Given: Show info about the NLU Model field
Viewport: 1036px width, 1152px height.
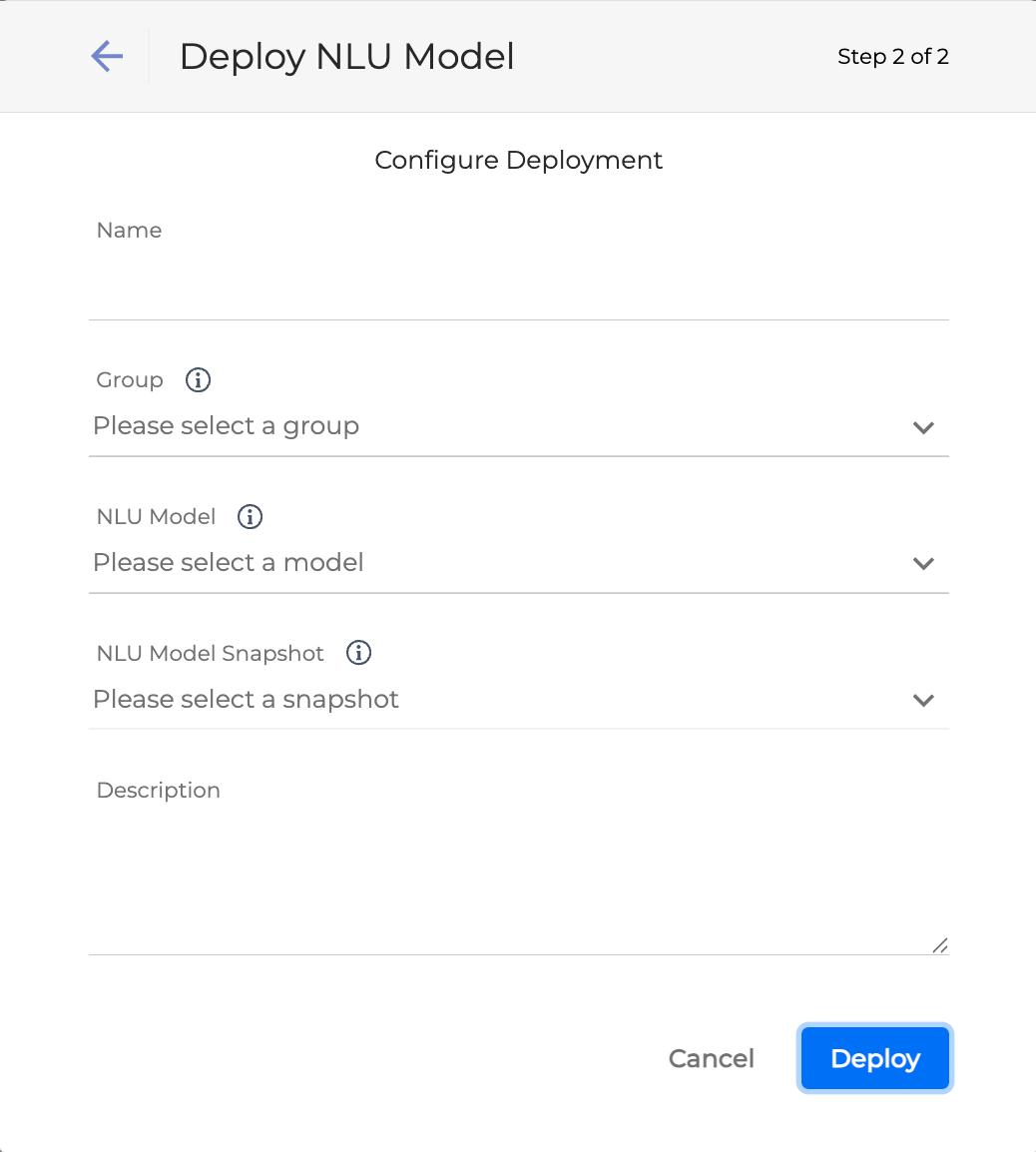Looking at the screenshot, I should pyautogui.click(x=250, y=517).
